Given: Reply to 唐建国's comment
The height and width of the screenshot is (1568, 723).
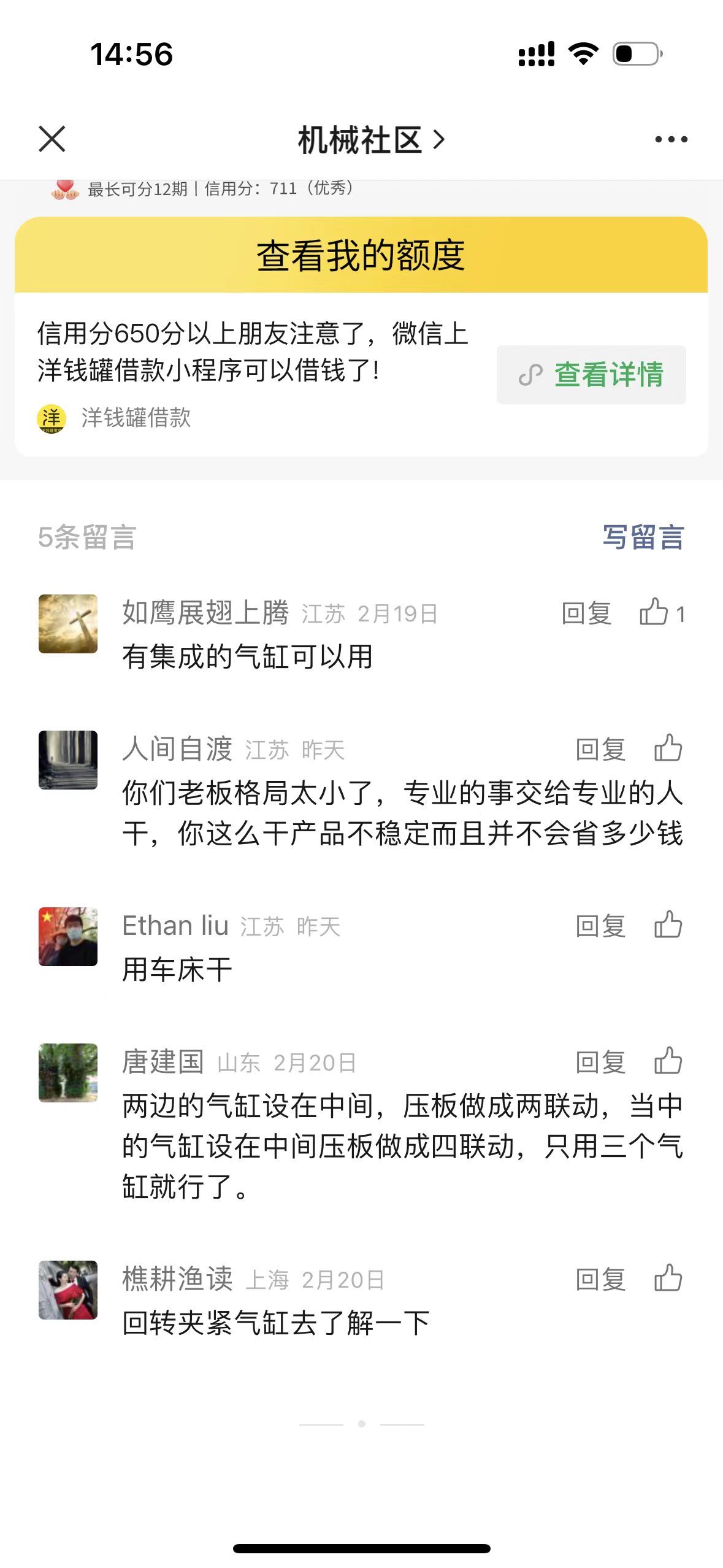Looking at the screenshot, I should tap(600, 1062).
